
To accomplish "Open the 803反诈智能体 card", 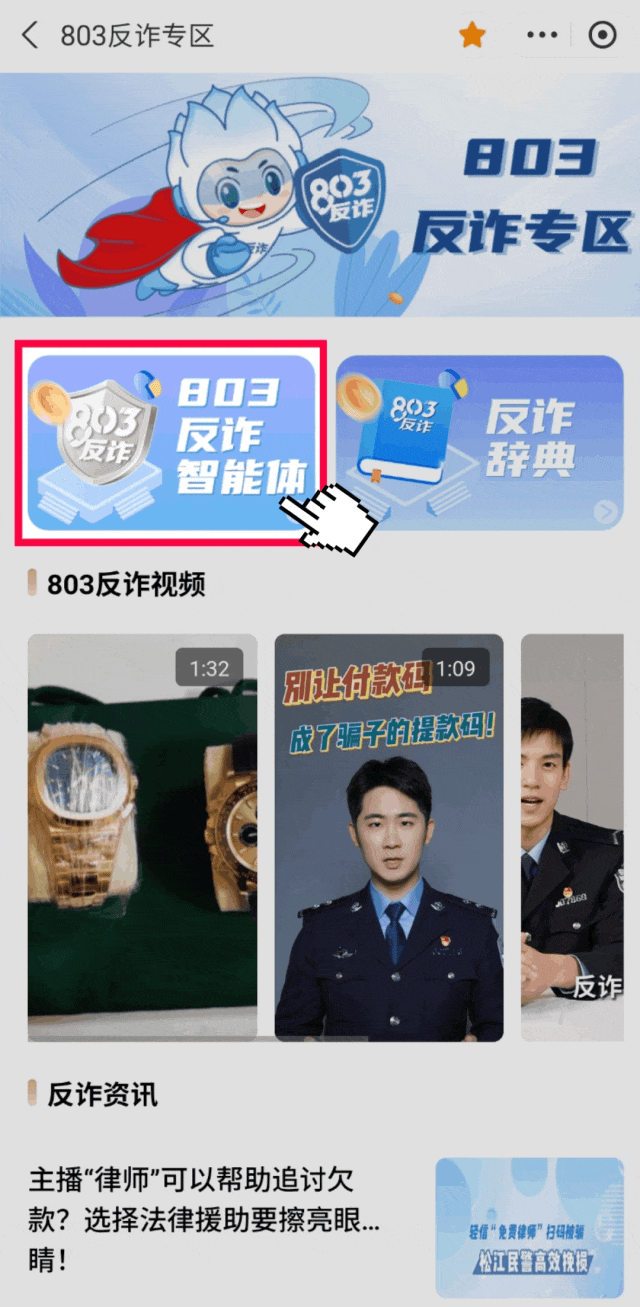I will (171, 443).
